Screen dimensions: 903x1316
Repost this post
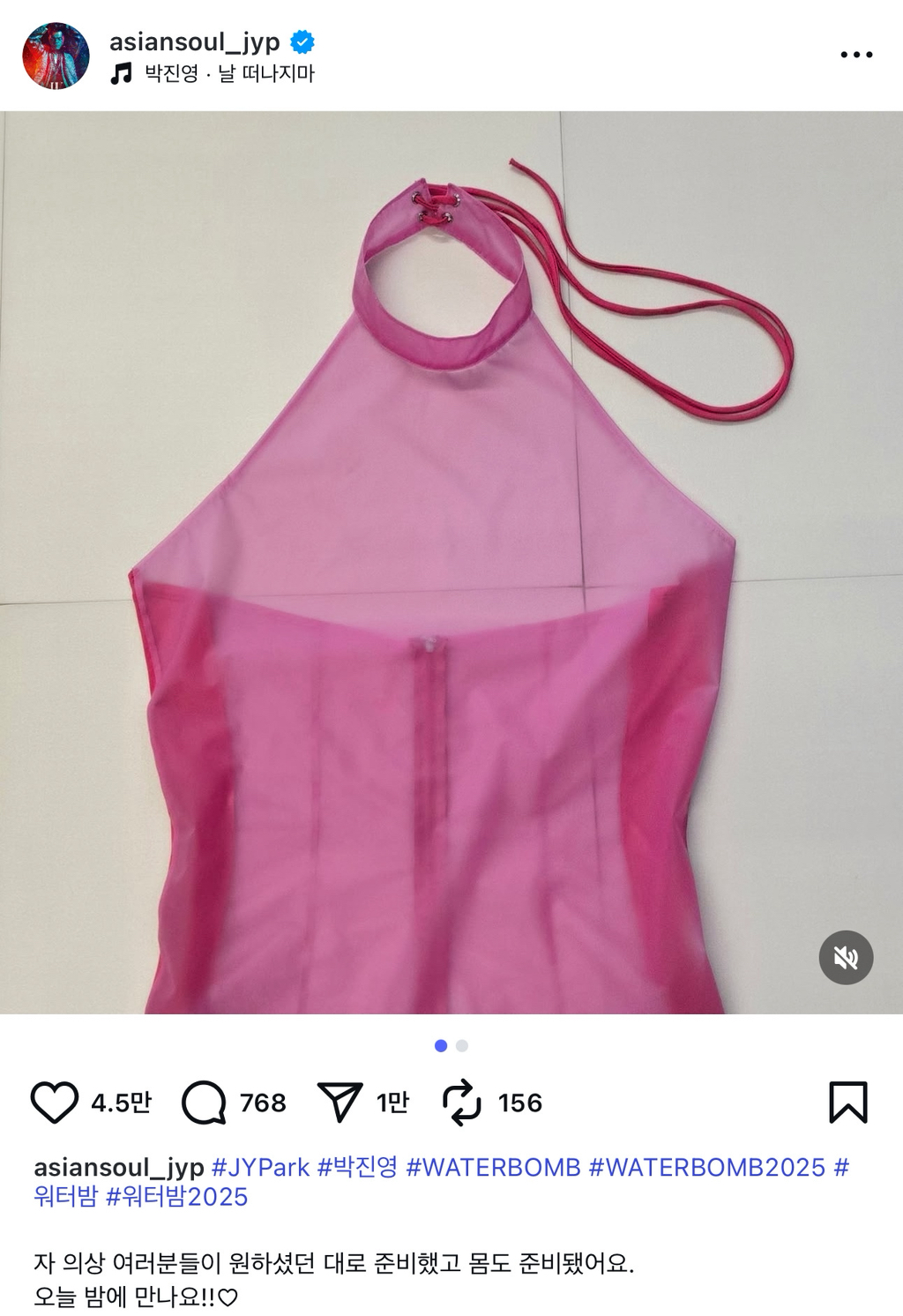(x=461, y=1103)
